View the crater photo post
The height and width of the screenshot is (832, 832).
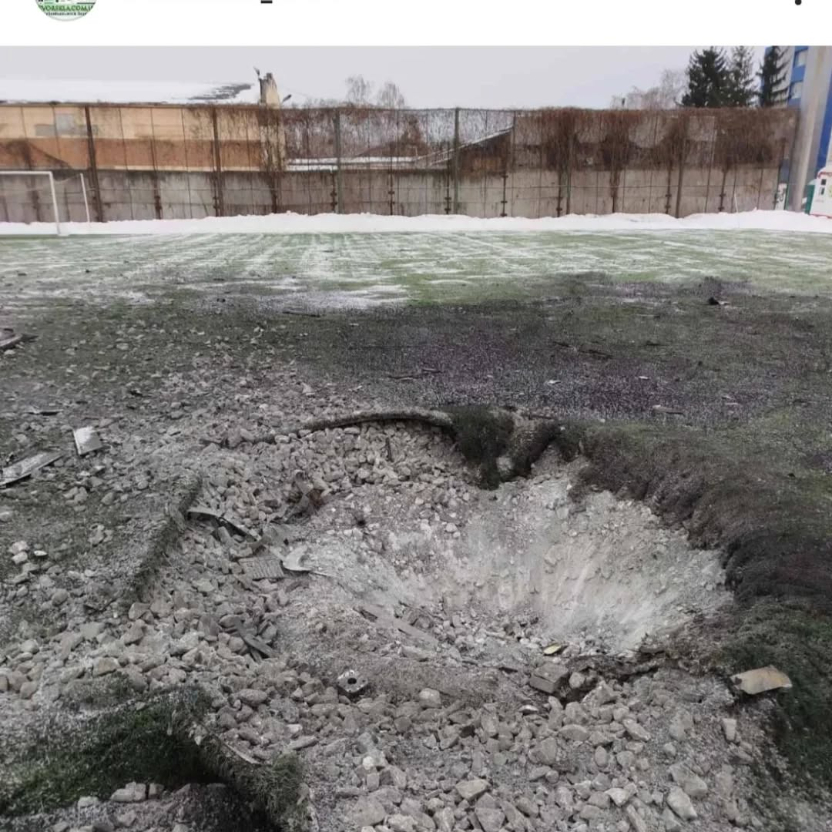pyautogui.click(x=416, y=438)
